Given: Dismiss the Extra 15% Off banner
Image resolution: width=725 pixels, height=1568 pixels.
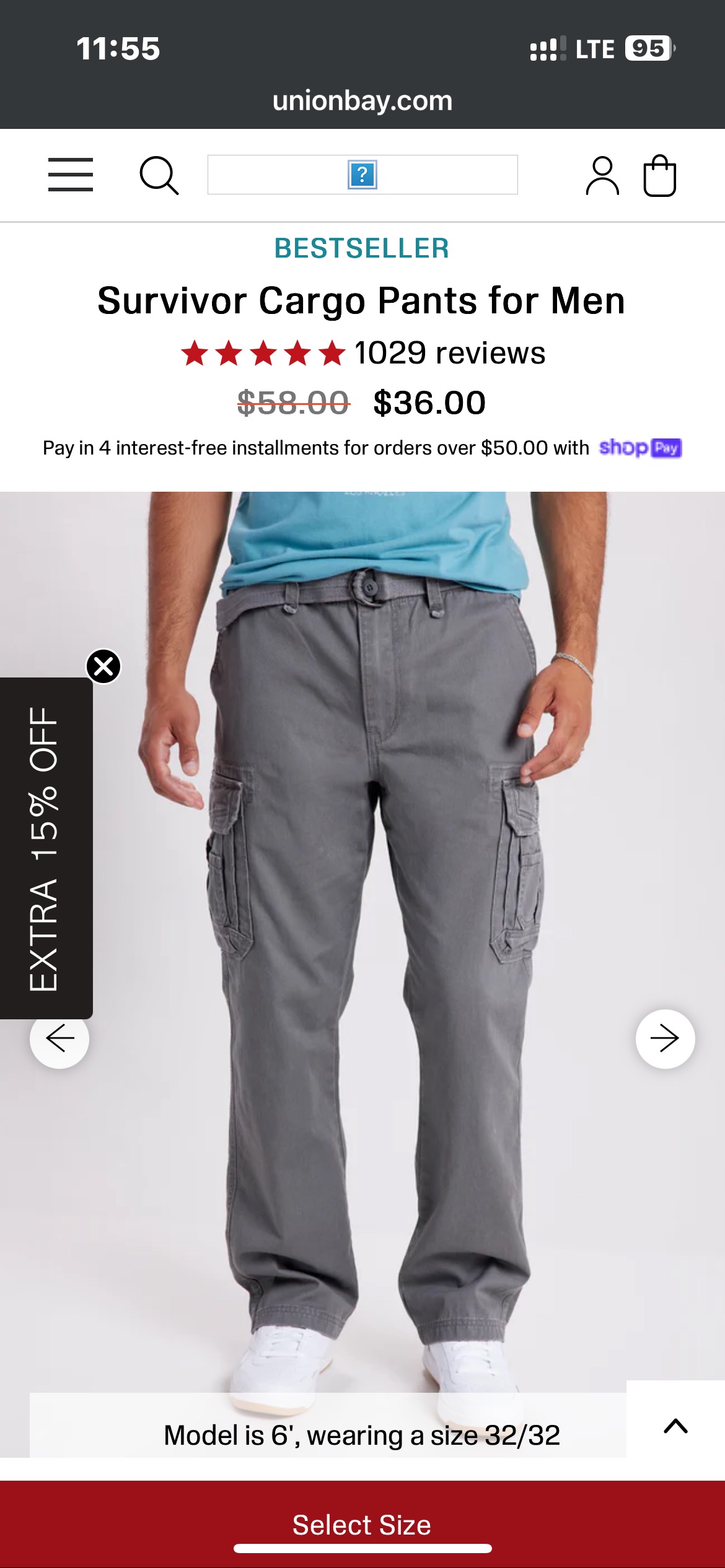Looking at the screenshot, I should coord(103,666).
